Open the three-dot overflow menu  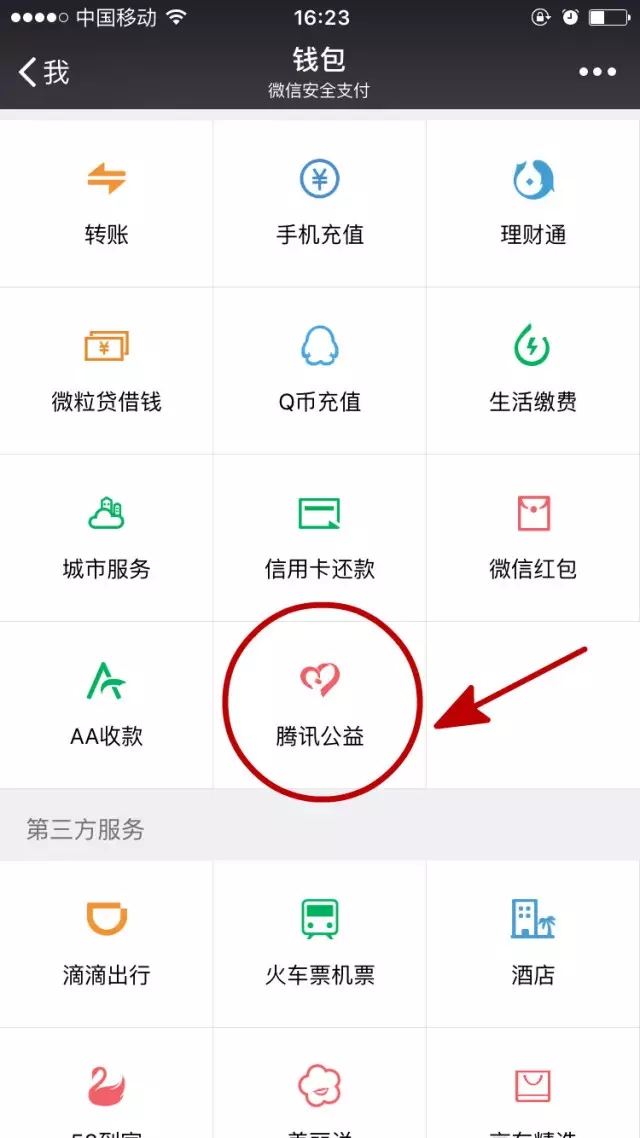(597, 72)
